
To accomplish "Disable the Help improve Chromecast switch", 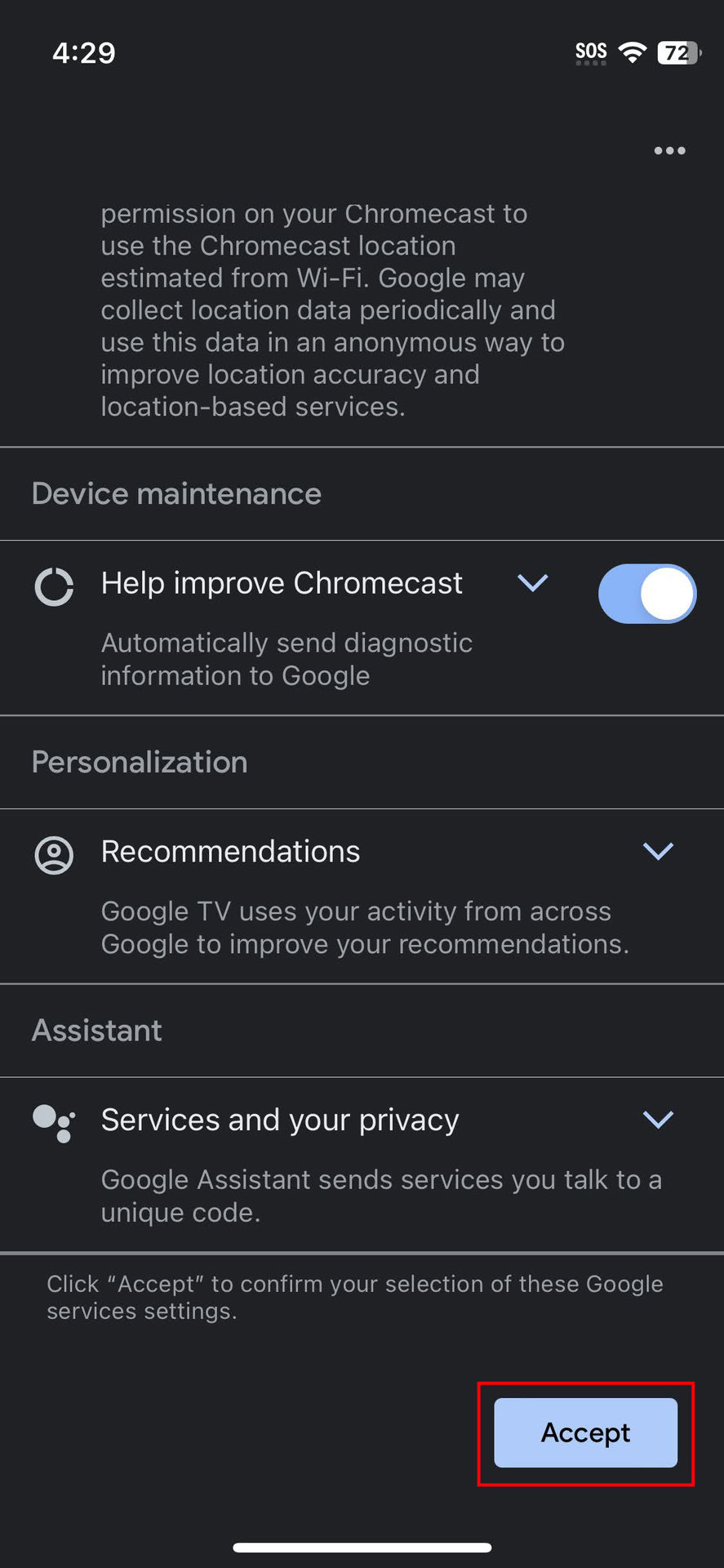I will (646, 594).
